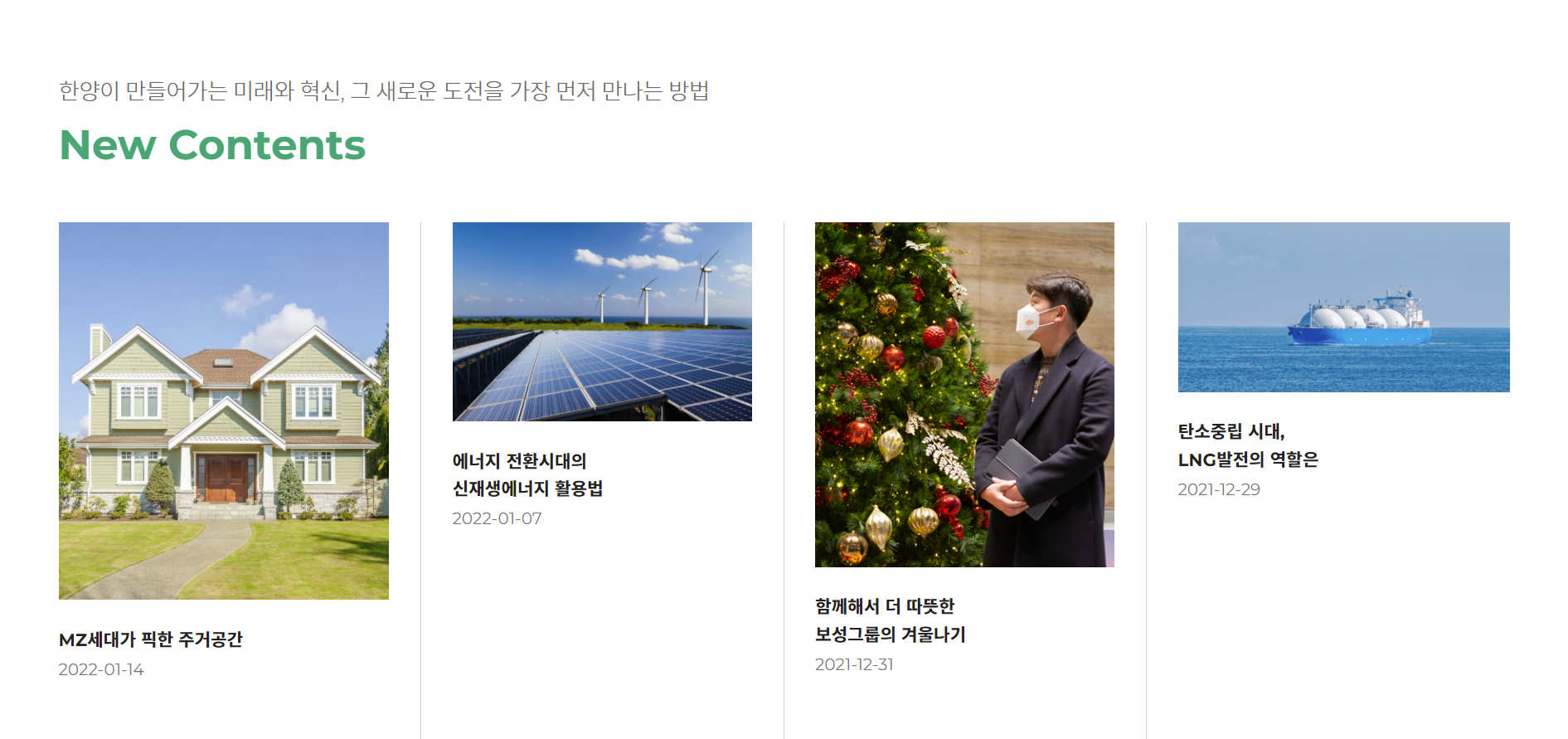Viewport: 1568px width, 739px height.
Task: Open the 함께해서 더 따뜻한 보성그룹의 겨울나기 Christmas tree image
Action: click(964, 395)
